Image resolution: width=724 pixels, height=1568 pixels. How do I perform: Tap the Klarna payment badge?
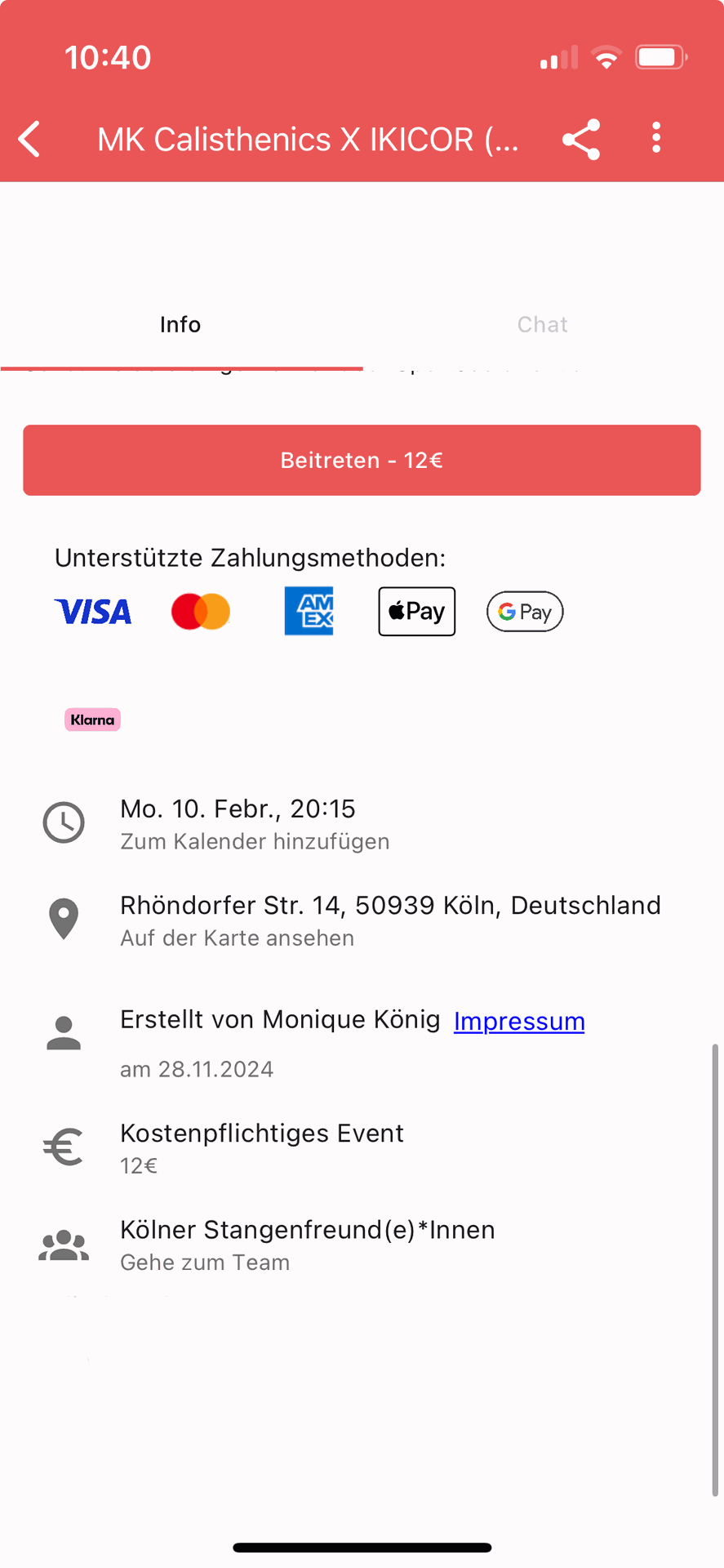(x=92, y=719)
